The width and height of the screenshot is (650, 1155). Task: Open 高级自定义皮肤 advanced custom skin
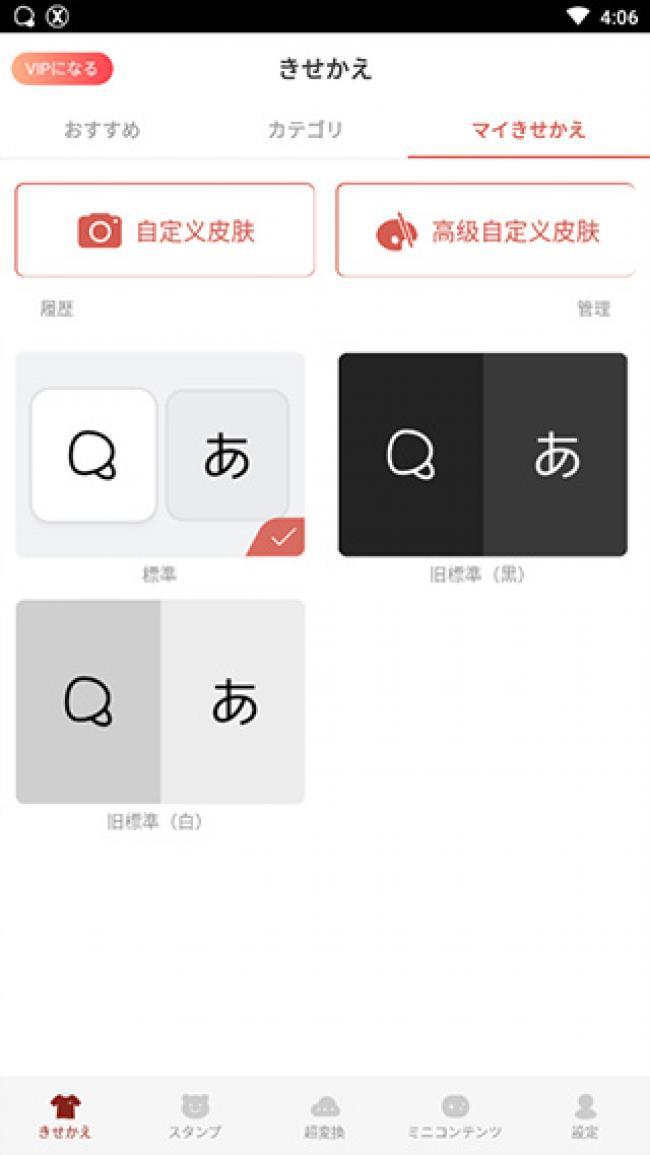coord(486,231)
